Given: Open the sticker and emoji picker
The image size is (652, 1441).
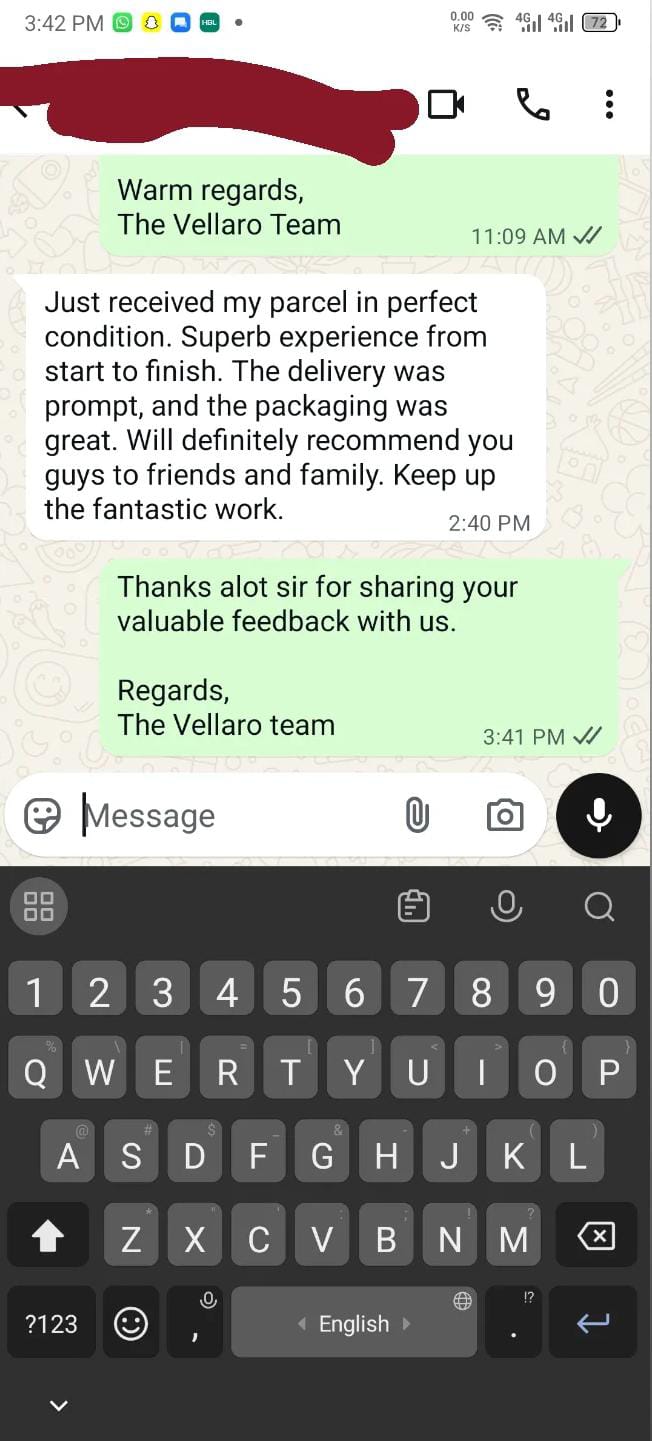Looking at the screenshot, I should 42,816.
